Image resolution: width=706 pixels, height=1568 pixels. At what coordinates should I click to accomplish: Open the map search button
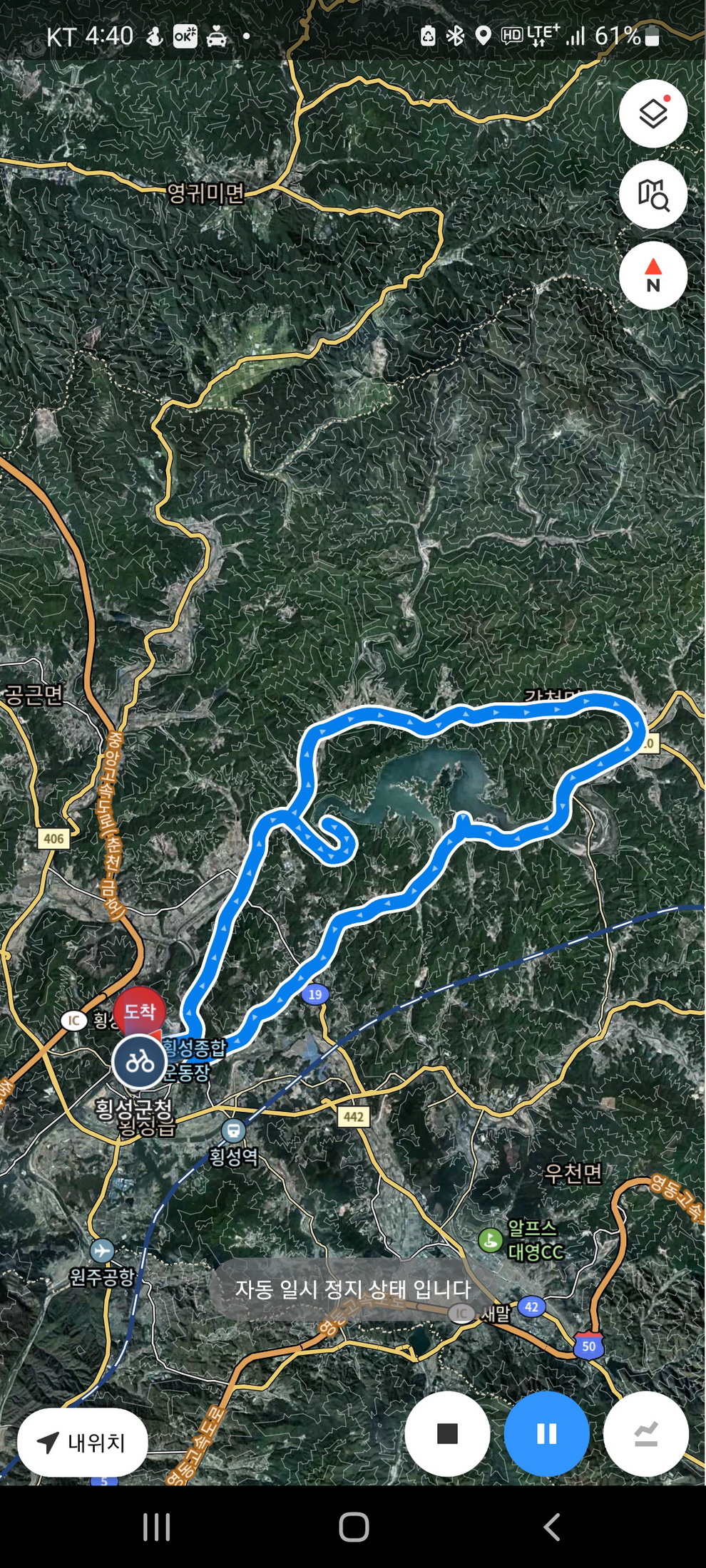pyautogui.click(x=653, y=195)
